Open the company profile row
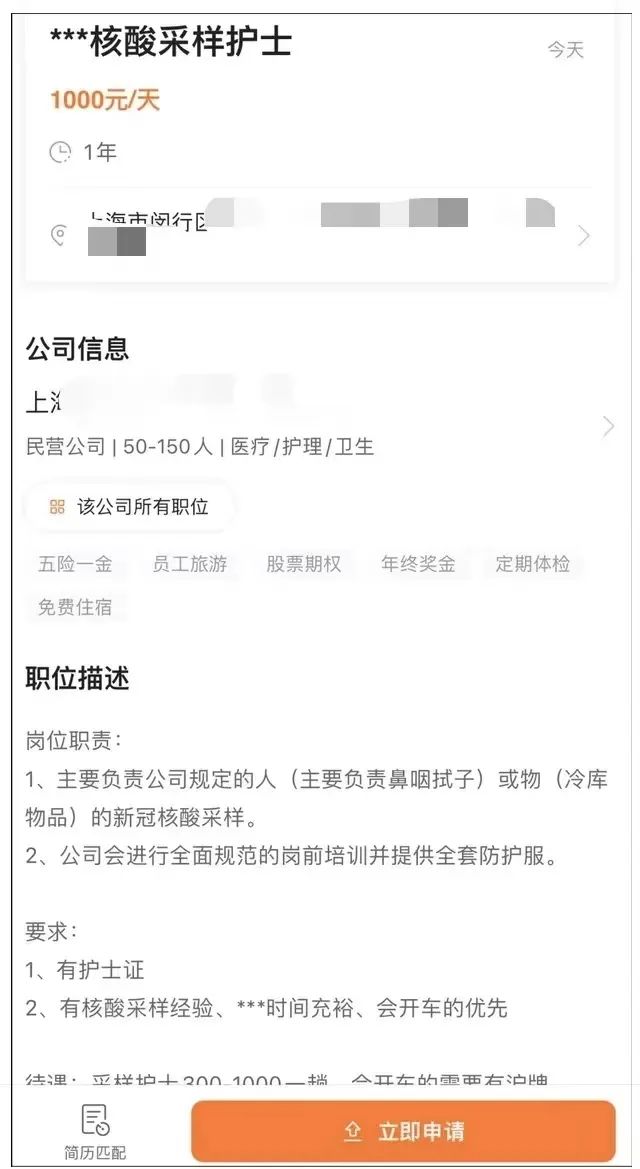Screen dimensions: 640x1169 pyautogui.click(x=320, y=425)
